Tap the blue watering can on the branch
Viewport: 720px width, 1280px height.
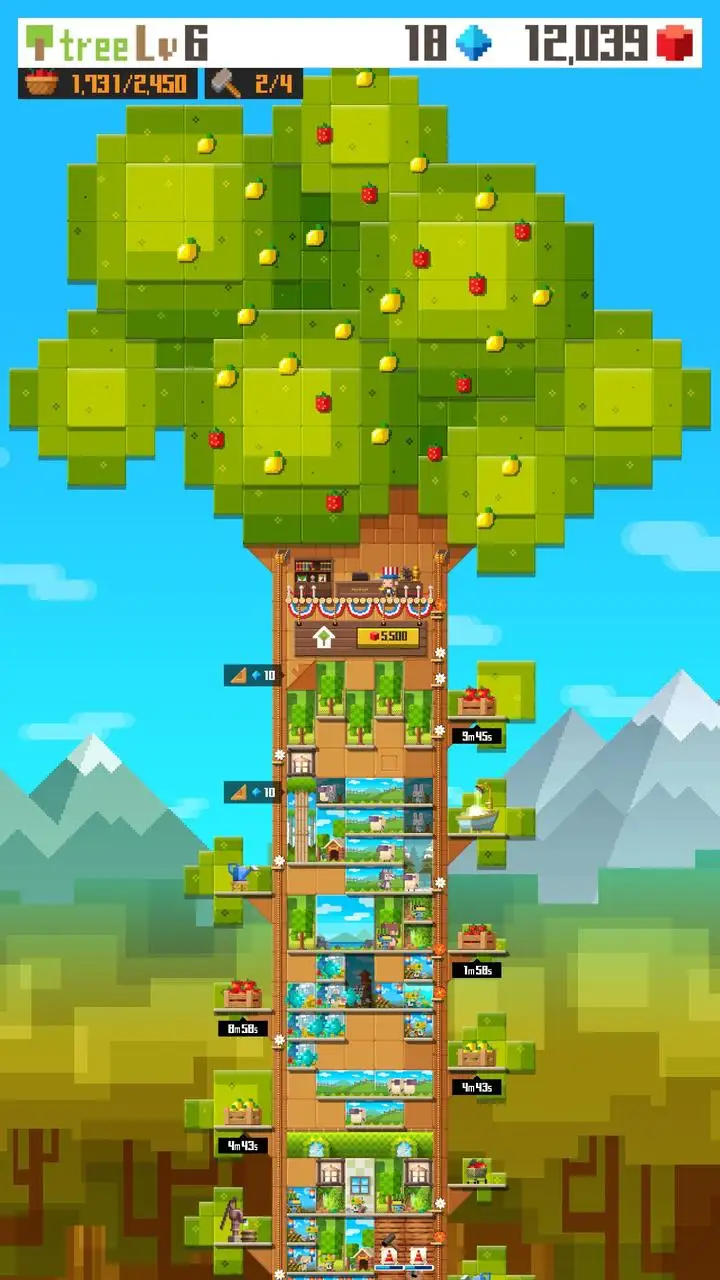[x=240, y=876]
